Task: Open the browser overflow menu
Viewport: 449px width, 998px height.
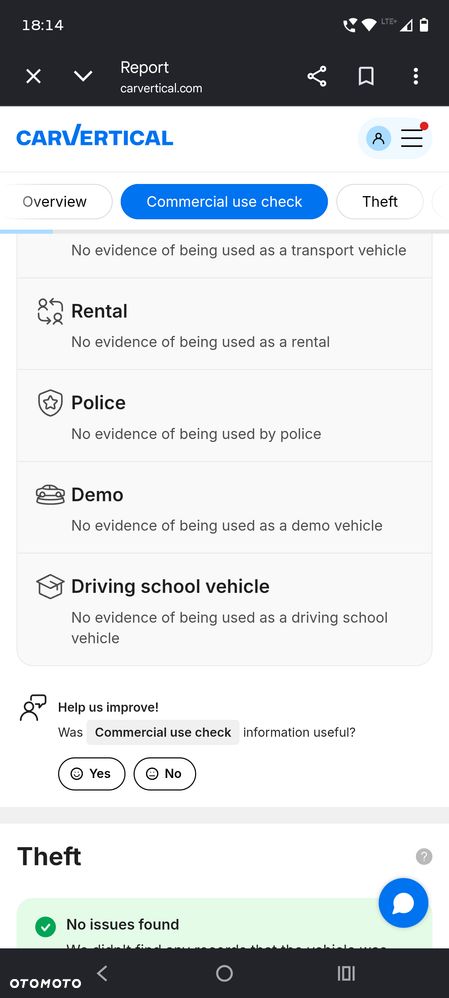Action: tap(415, 76)
